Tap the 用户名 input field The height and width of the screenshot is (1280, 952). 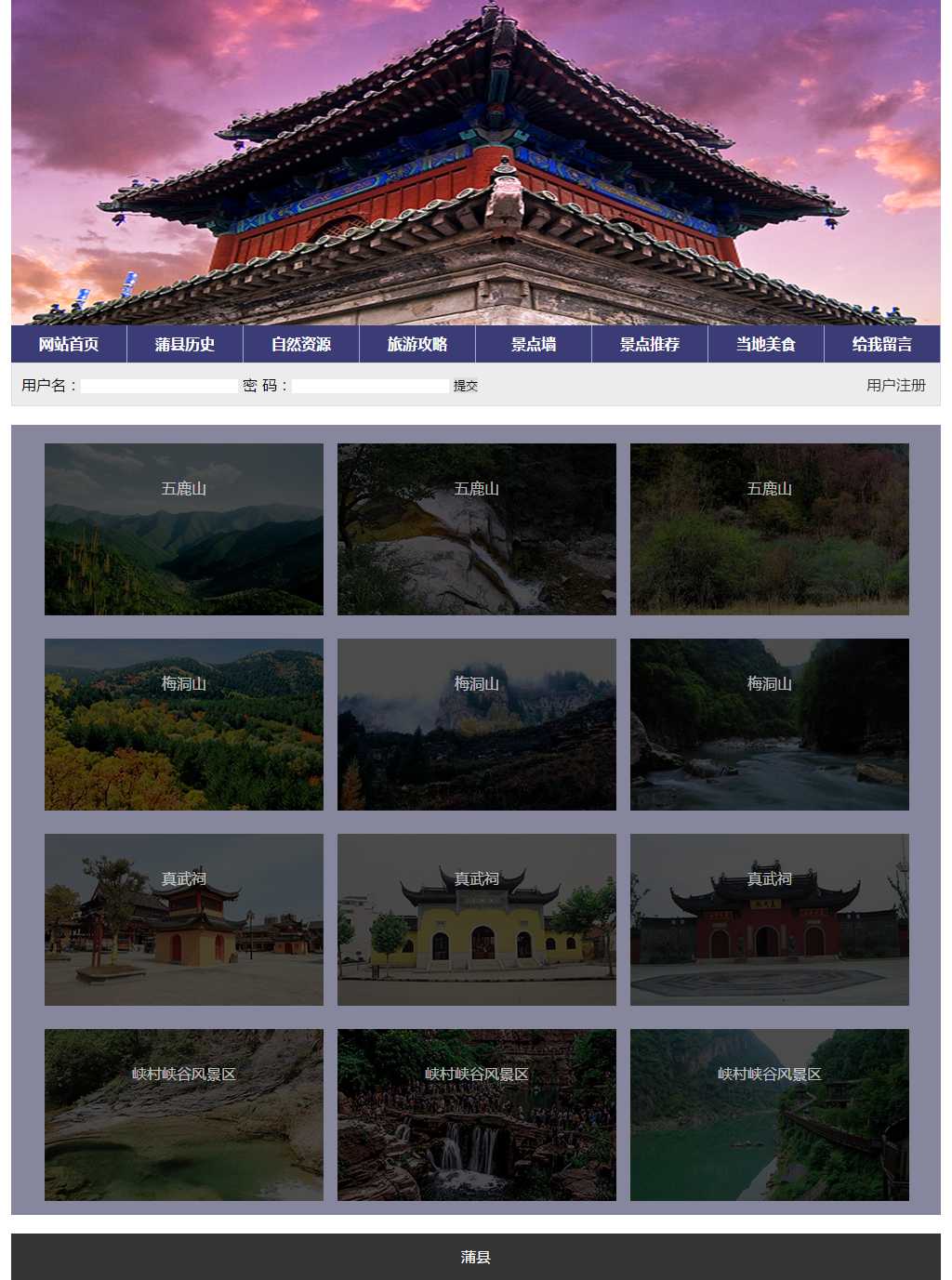pyautogui.click(x=159, y=386)
